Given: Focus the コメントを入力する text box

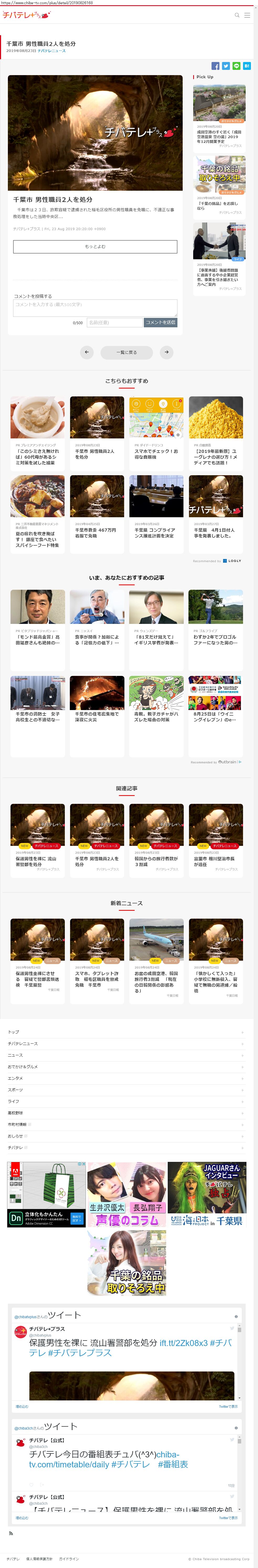Looking at the screenshot, I should 95,307.
